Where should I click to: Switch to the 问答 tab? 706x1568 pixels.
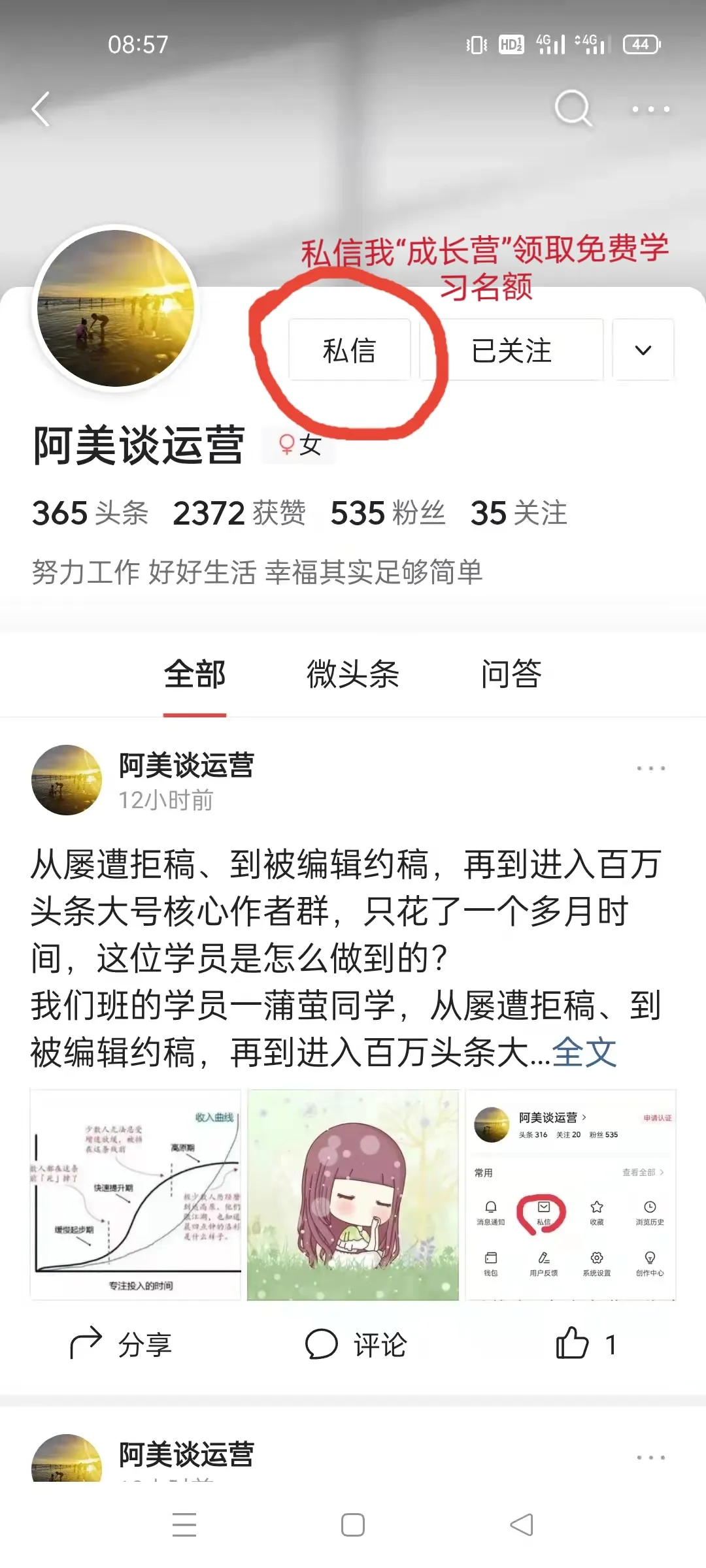pos(511,674)
